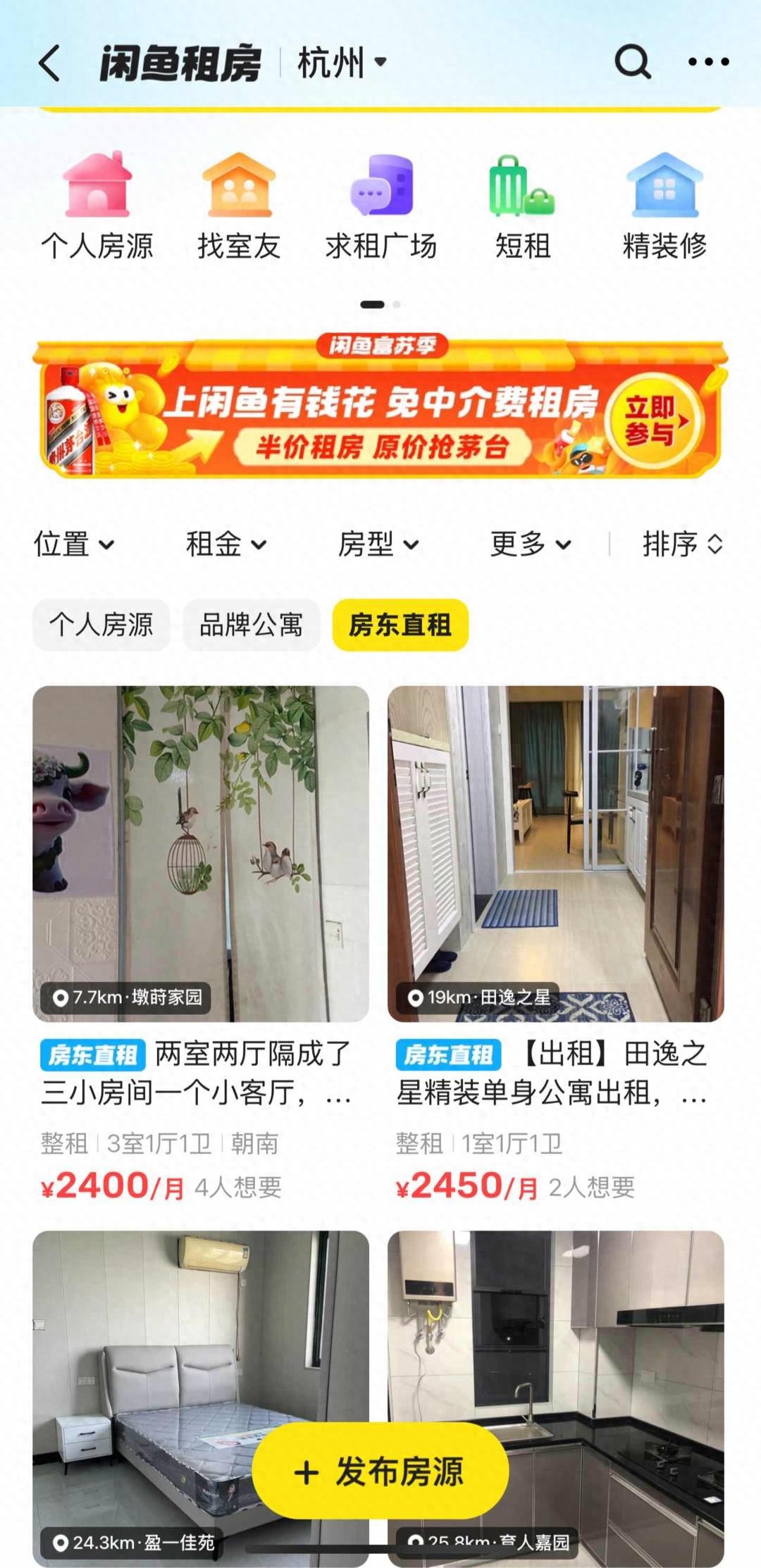Image resolution: width=761 pixels, height=1568 pixels.
Task: Go back from 闲鱼租房 page
Action: pyautogui.click(x=49, y=63)
